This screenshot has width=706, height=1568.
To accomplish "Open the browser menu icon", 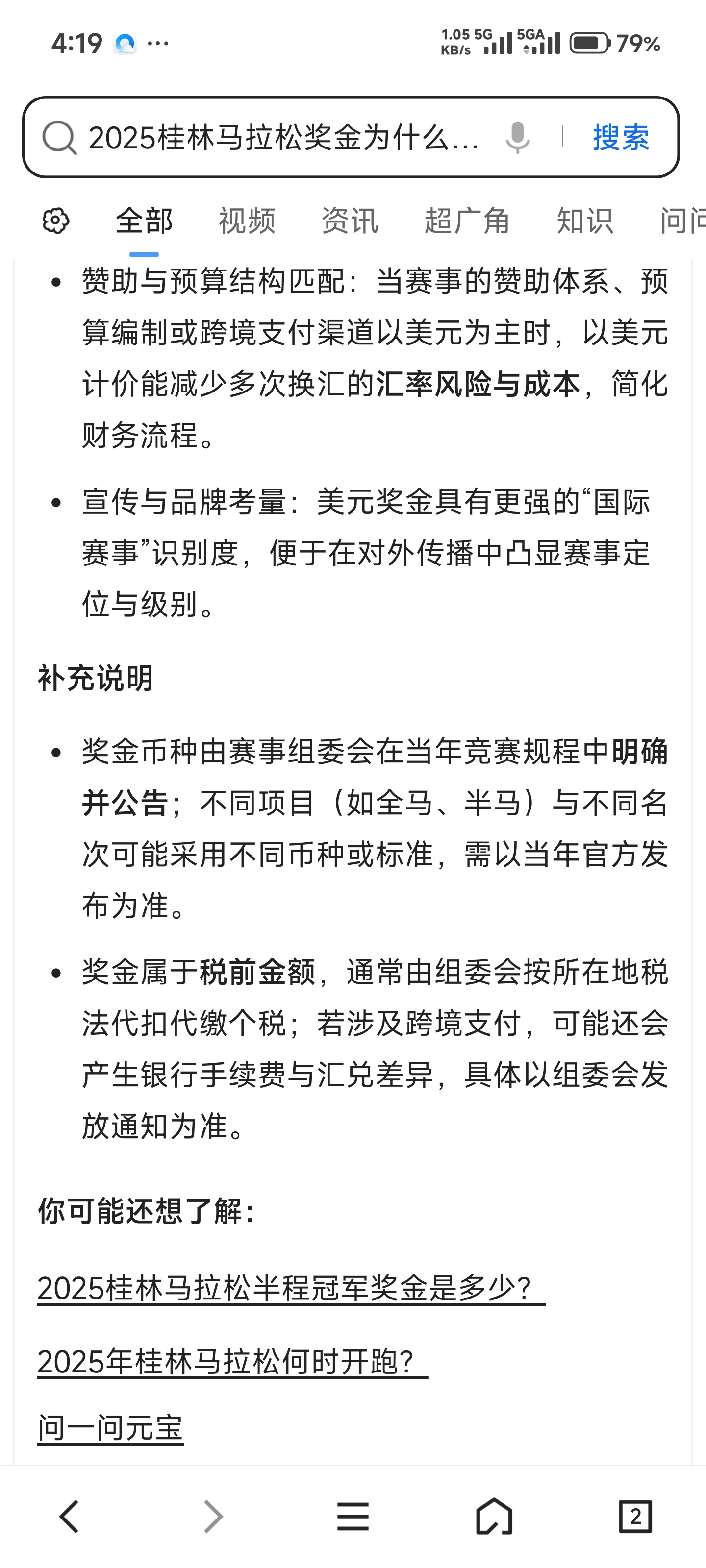I will pos(353,1516).
